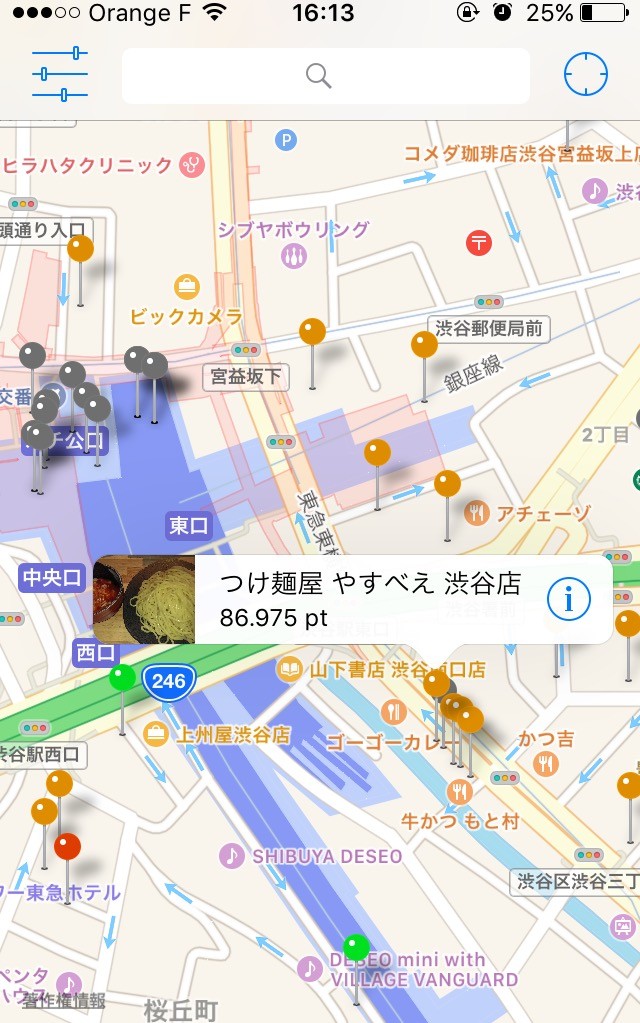Open info for つけ麺屋 やすべえ 渋谷店
The width and height of the screenshot is (640, 1023).
click(x=569, y=599)
